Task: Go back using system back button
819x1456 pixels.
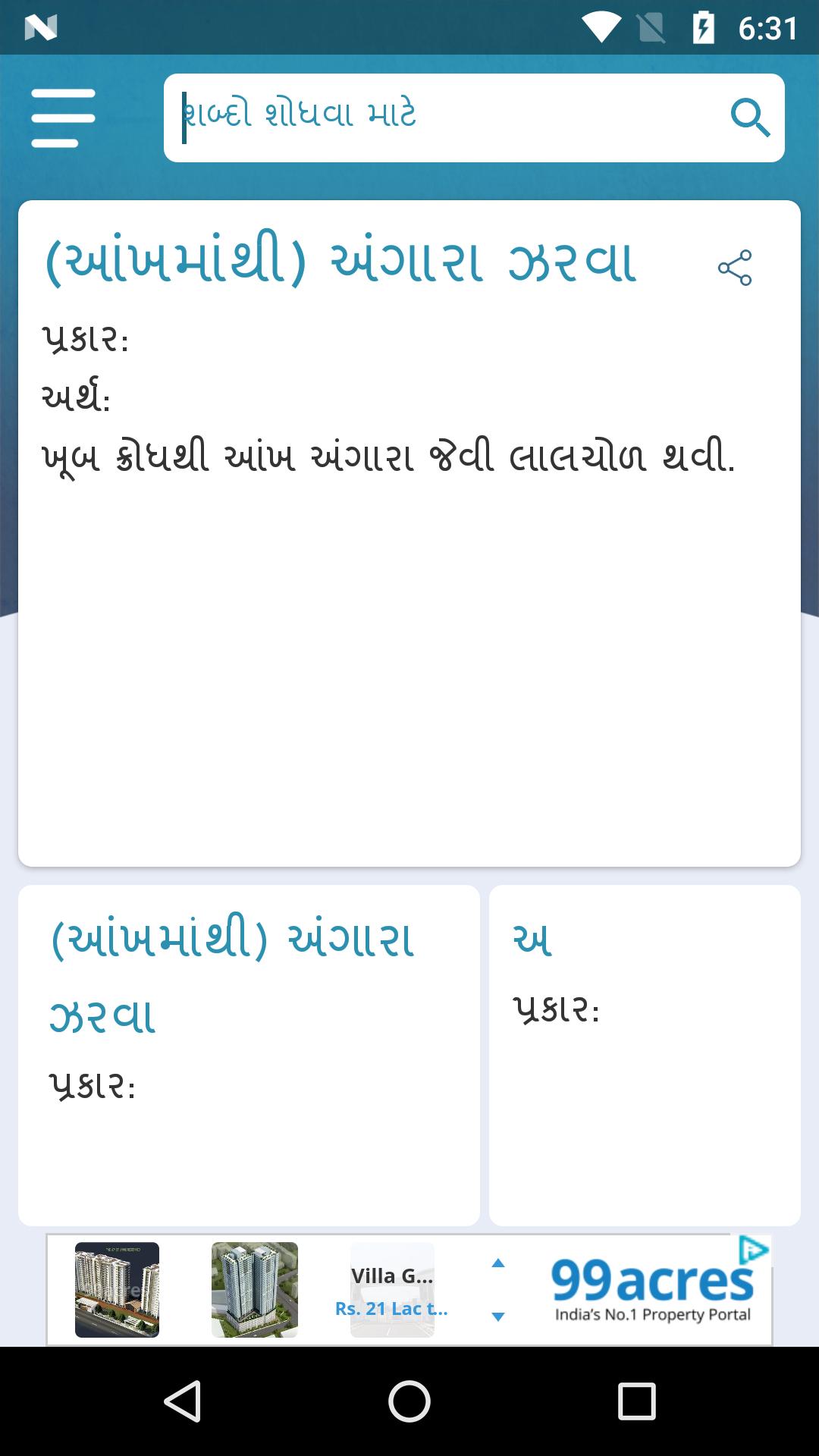Action: pyautogui.click(x=182, y=1401)
